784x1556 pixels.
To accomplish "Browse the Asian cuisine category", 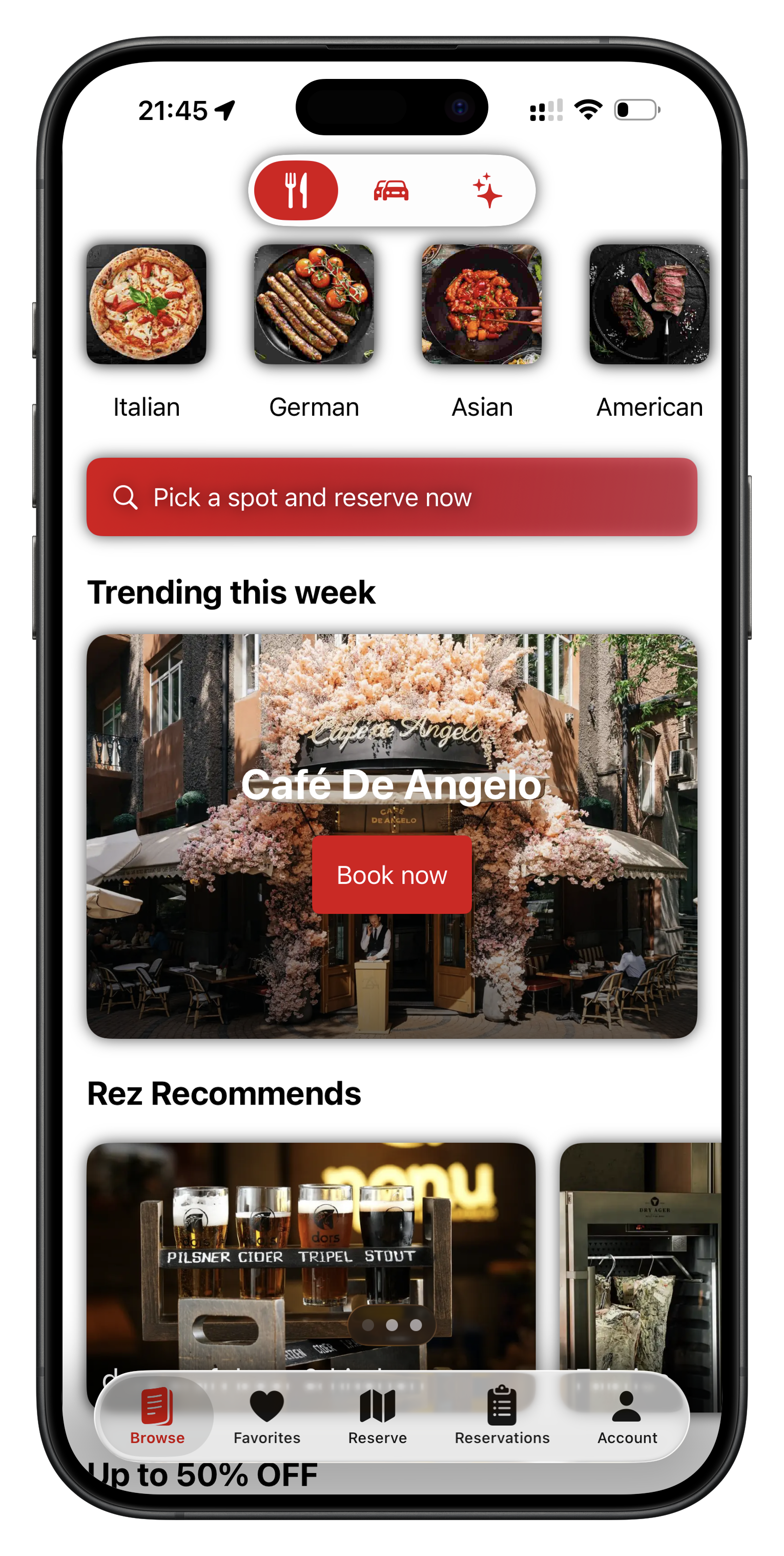I will point(481,304).
